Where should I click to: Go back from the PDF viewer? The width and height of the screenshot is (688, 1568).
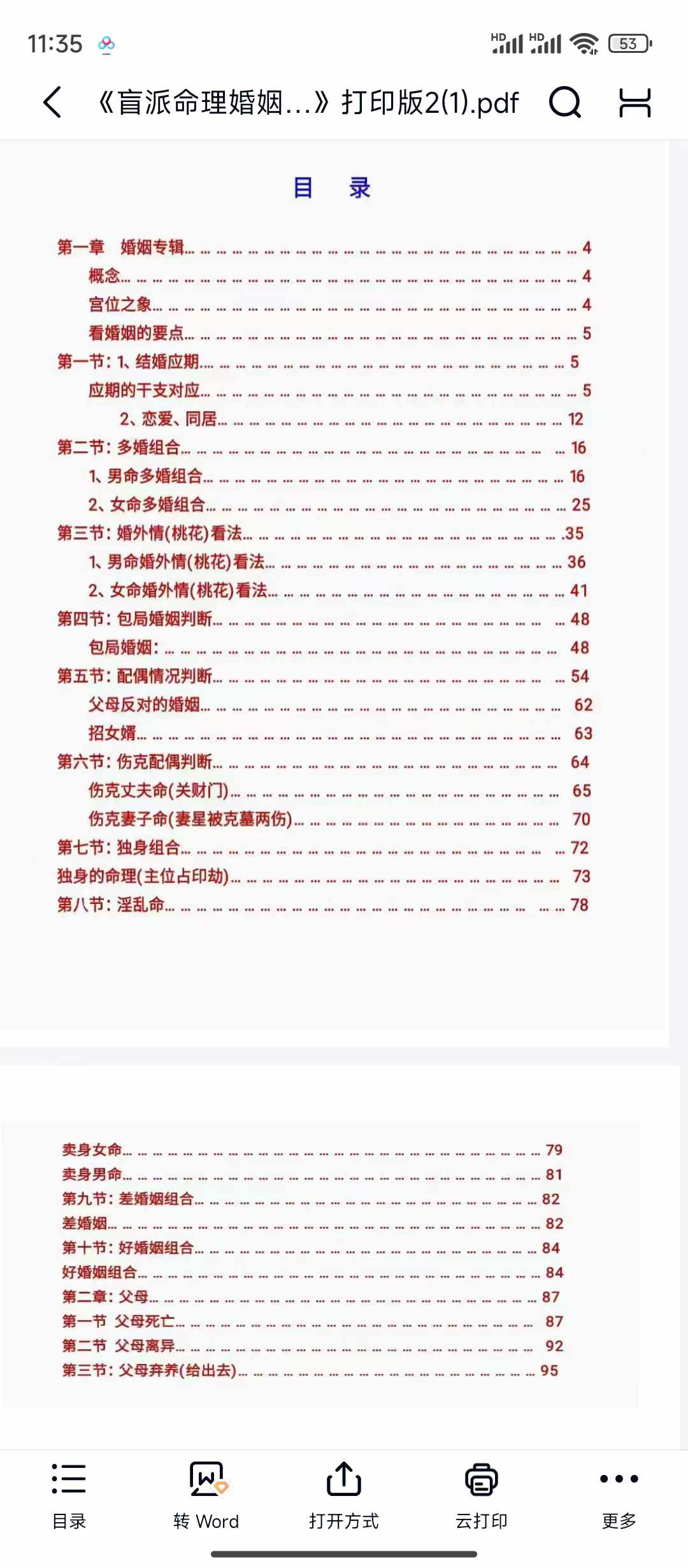(52, 102)
